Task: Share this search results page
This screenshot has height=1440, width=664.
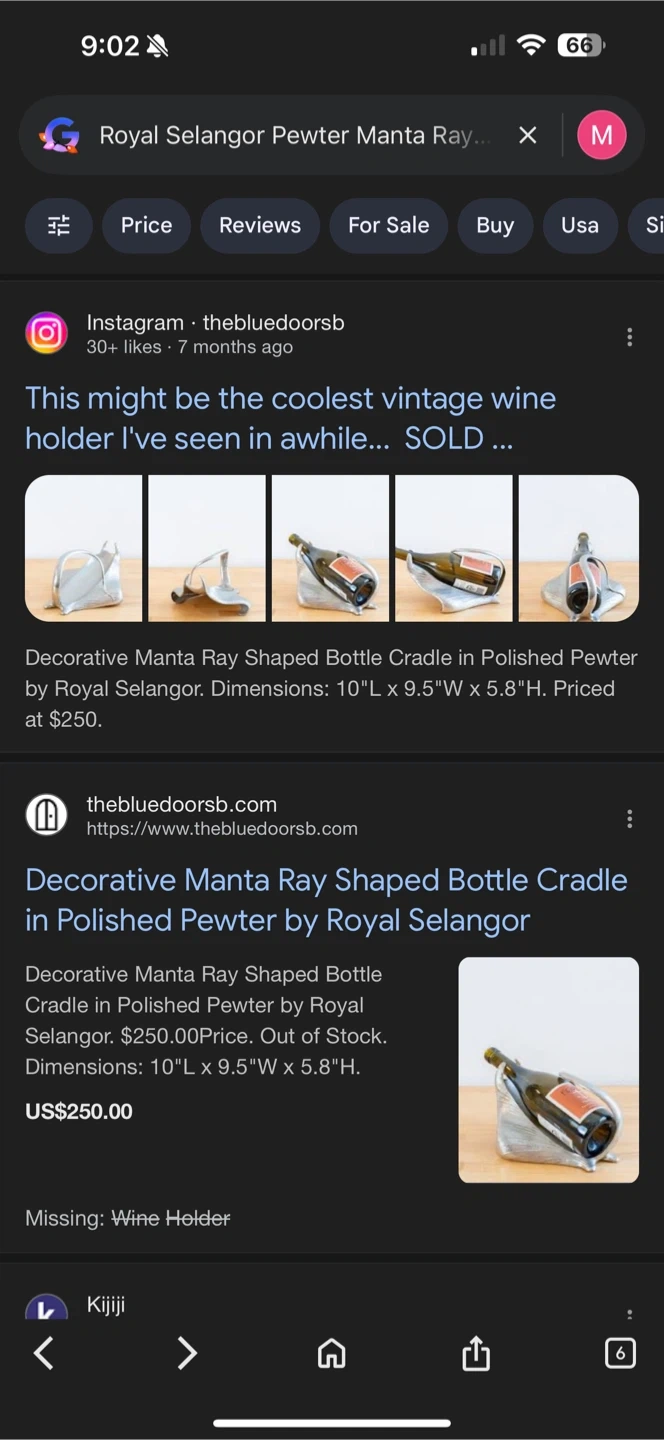Action: (x=476, y=1353)
